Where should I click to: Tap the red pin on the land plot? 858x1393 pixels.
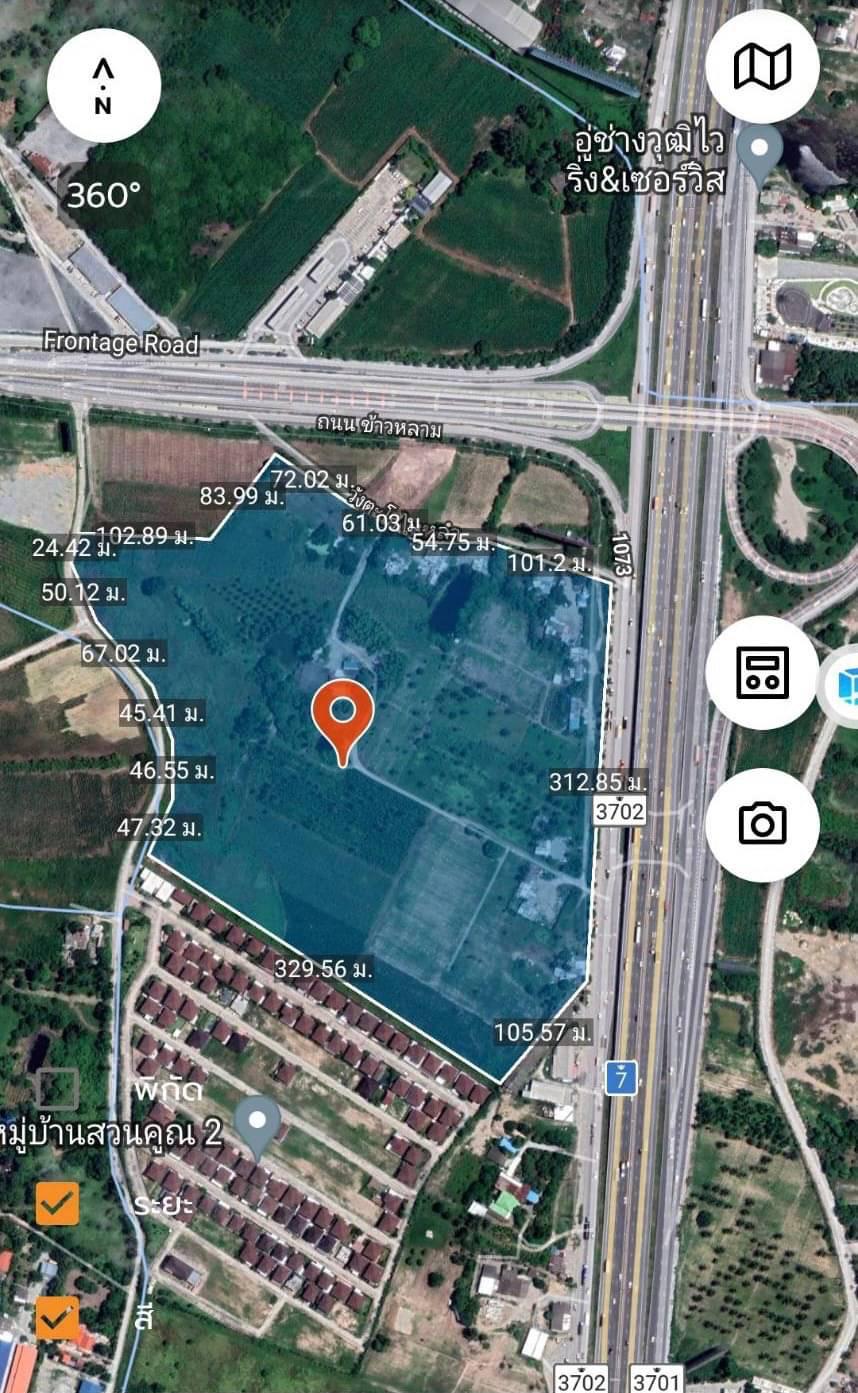343,723
